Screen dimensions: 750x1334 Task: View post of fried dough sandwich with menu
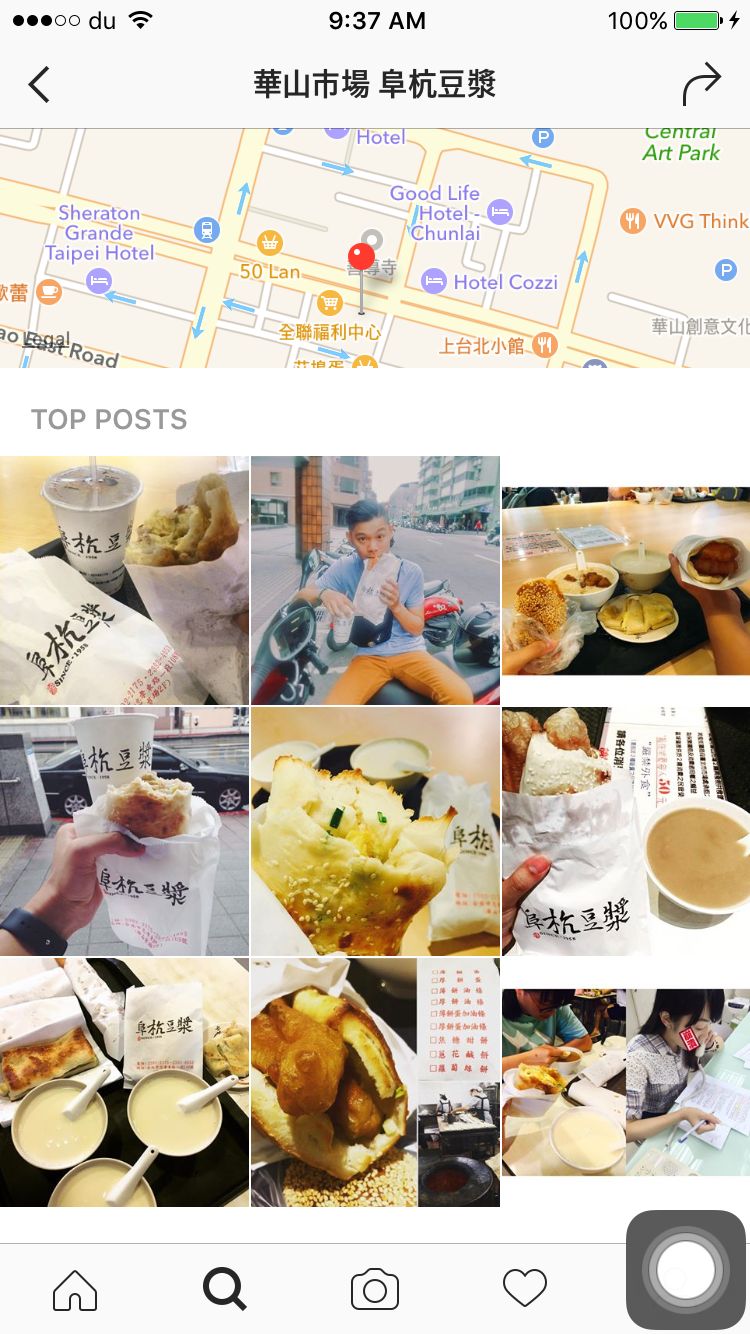[375, 1082]
